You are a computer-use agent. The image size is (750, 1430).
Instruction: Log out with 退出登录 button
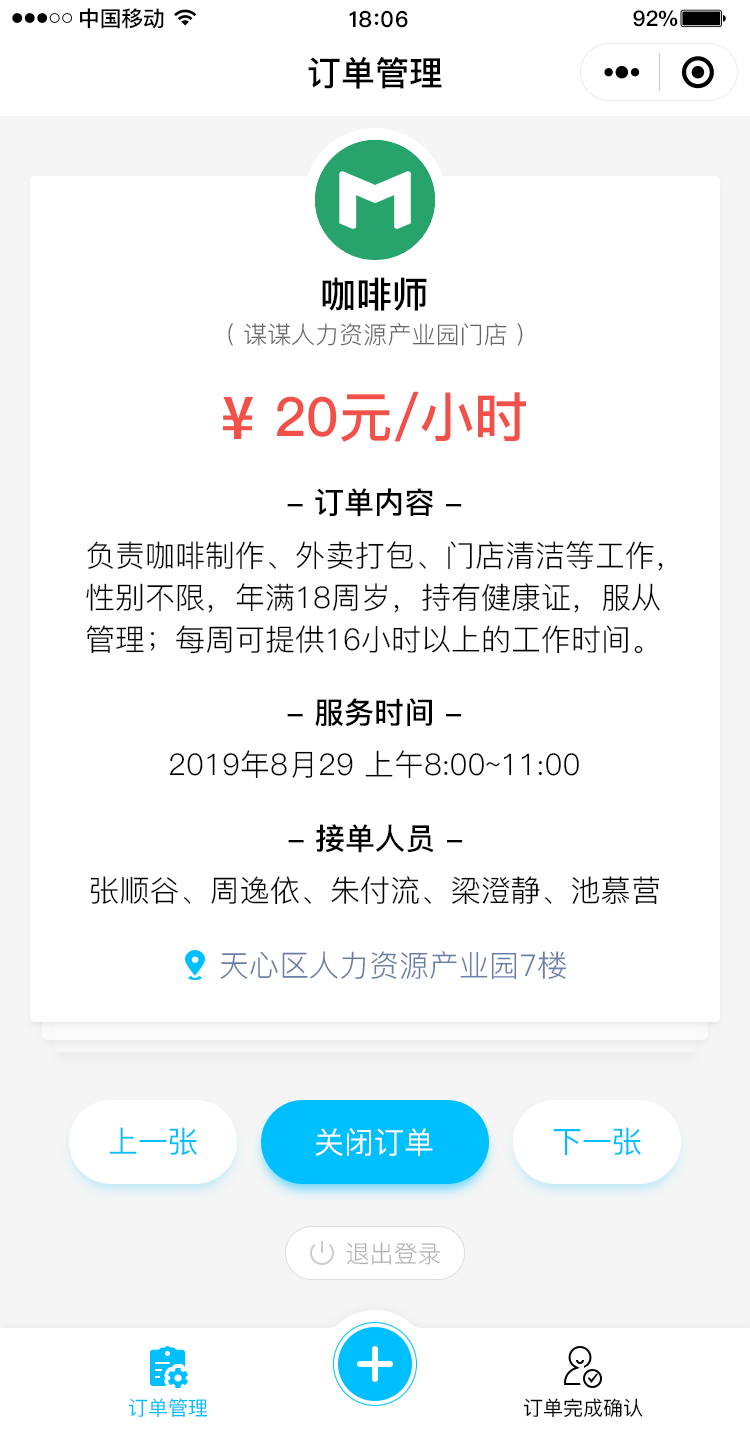(375, 1253)
